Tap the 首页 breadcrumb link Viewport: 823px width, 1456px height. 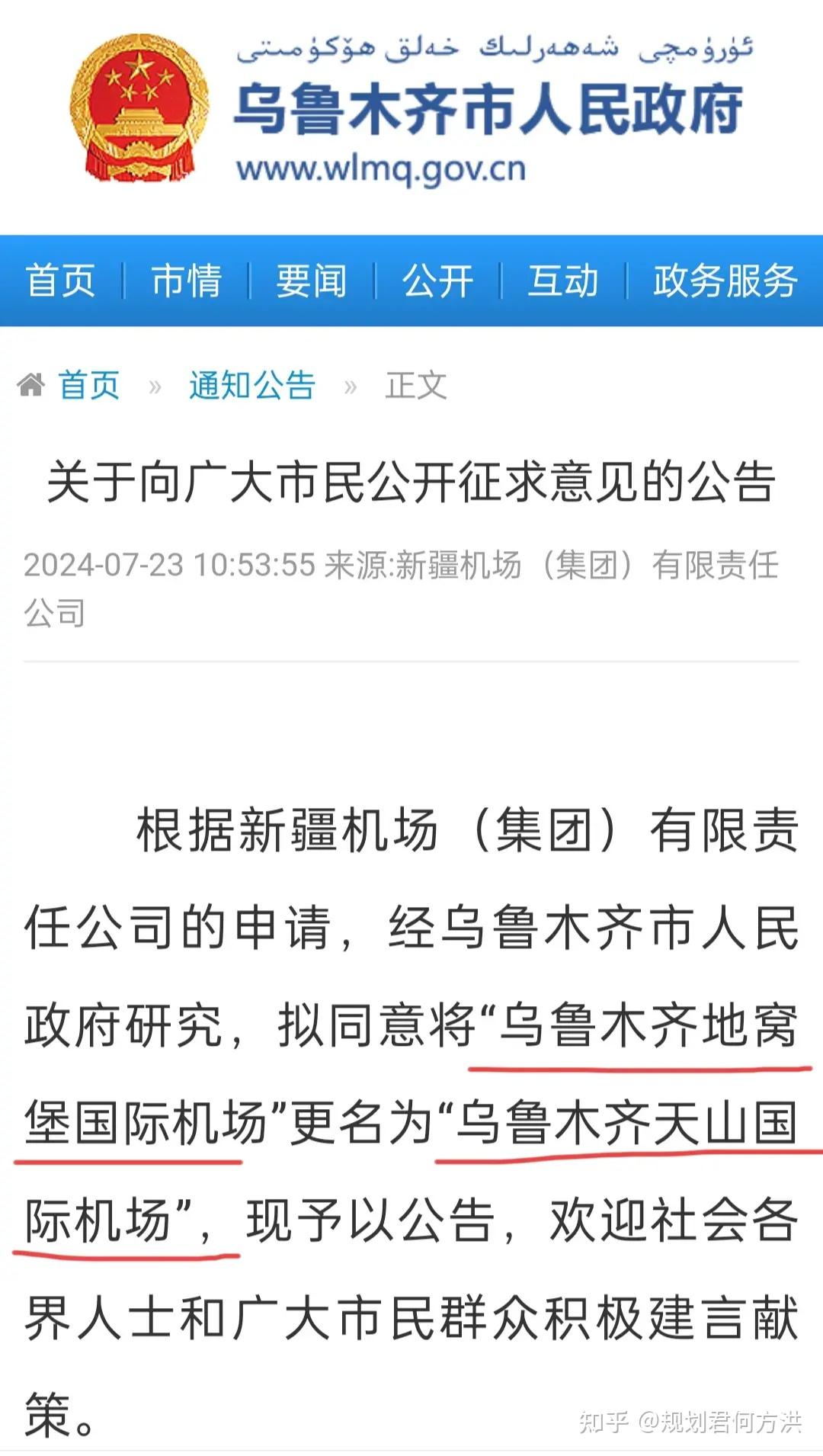[88, 385]
